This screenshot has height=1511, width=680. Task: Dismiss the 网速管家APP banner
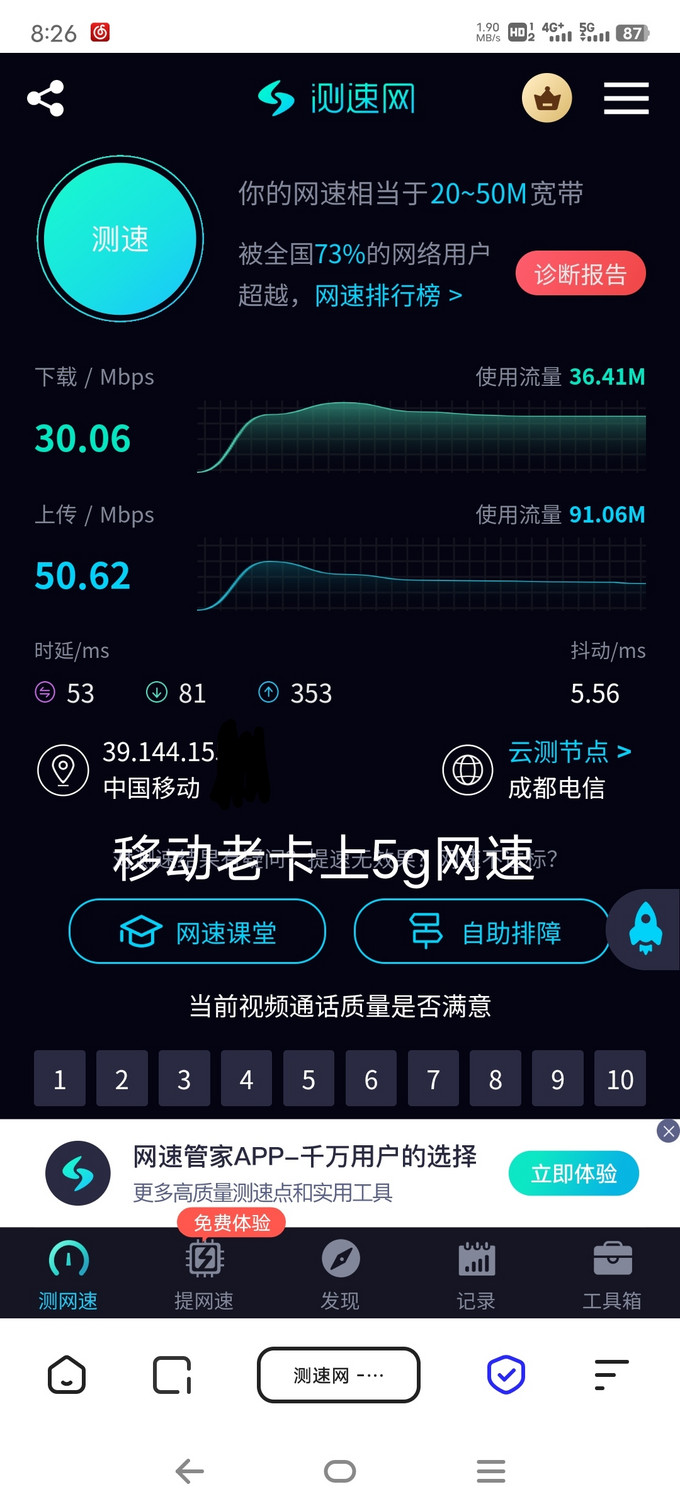[x=668, y=1131]
